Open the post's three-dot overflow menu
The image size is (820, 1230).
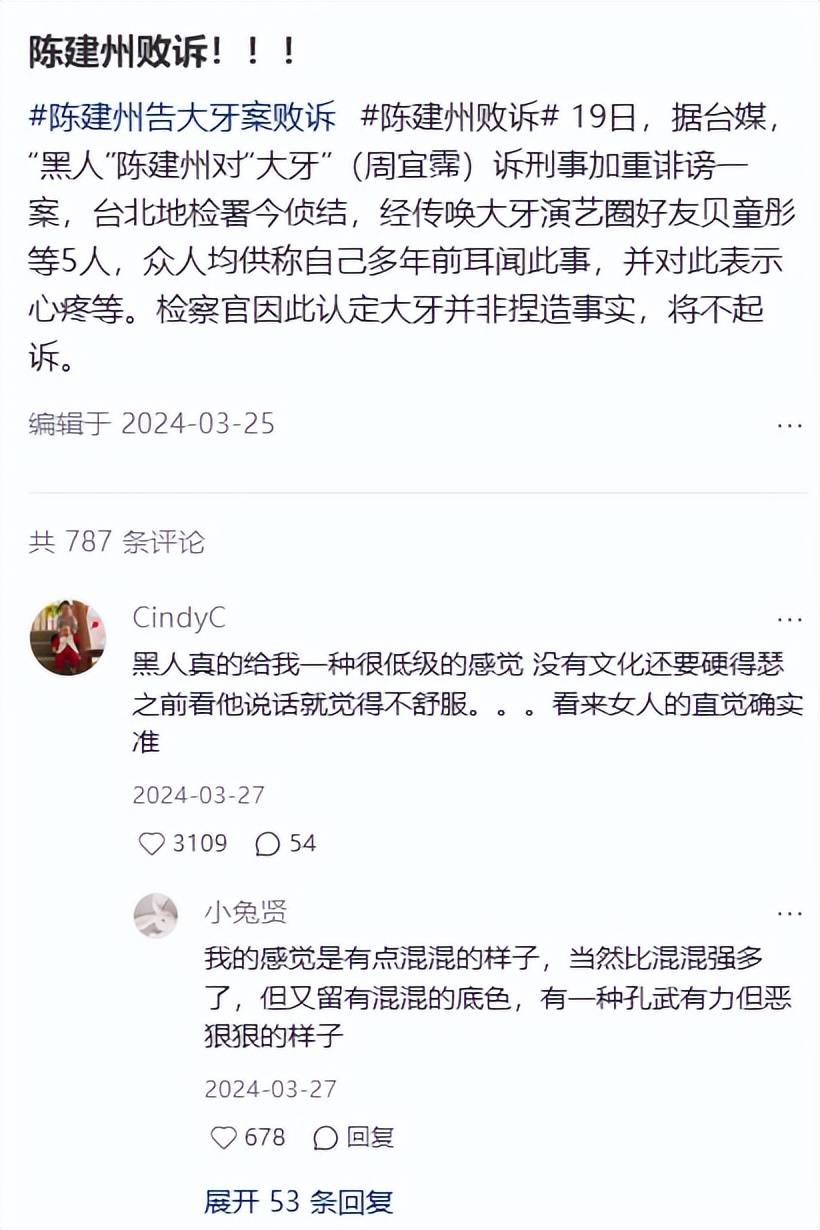pos(789,425)
